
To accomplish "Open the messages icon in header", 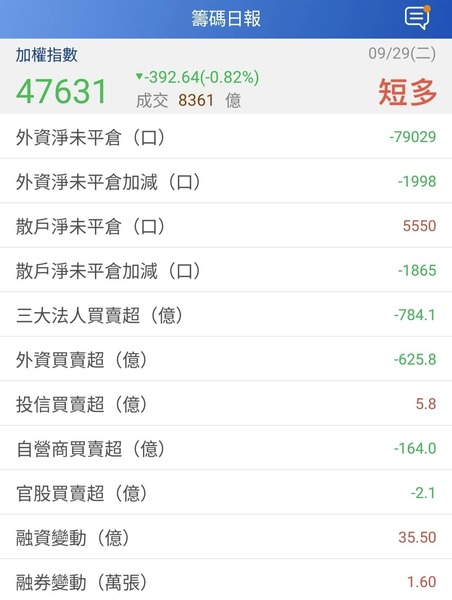I will pos(417,17).
